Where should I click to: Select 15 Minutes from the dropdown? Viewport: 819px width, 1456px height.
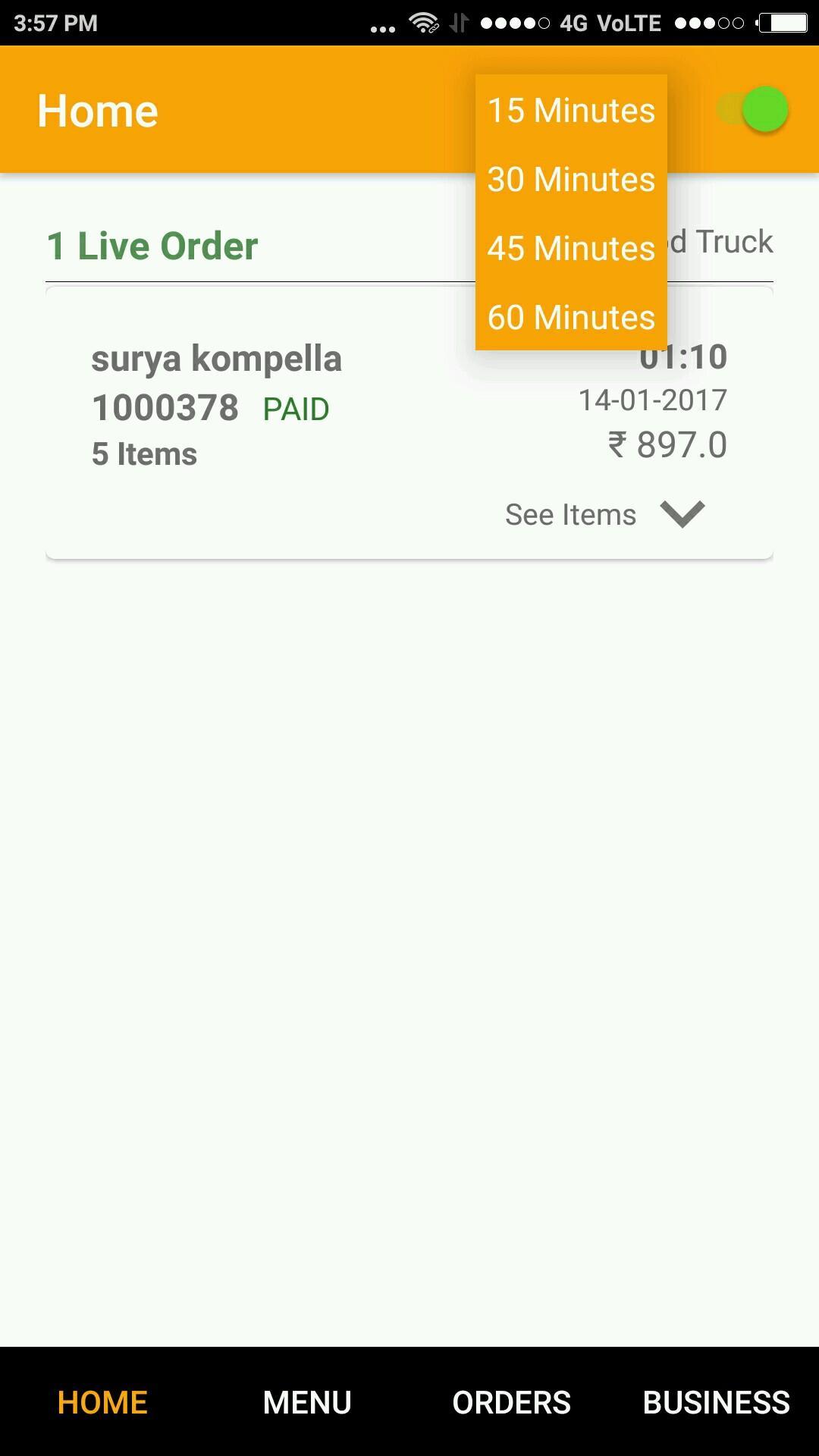571,111
